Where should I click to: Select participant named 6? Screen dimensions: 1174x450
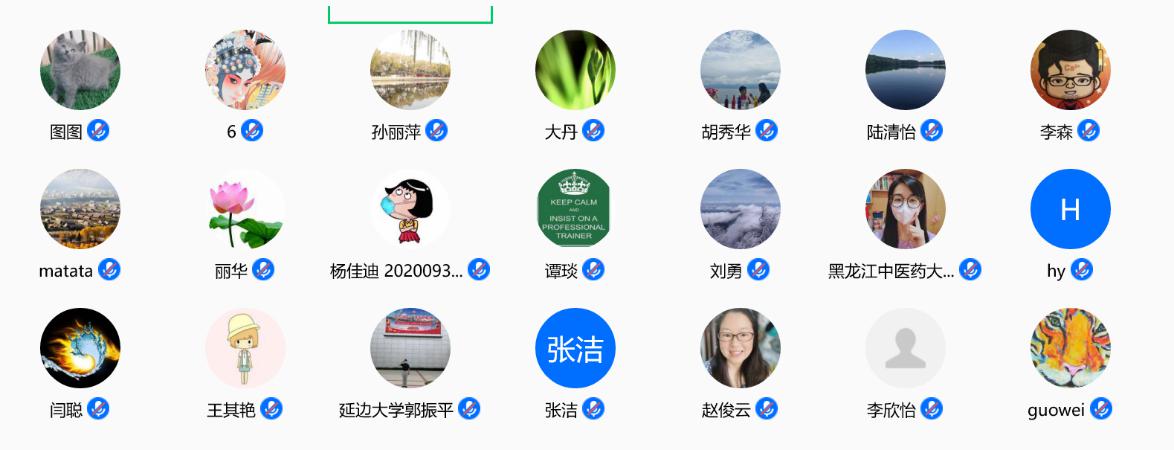[x=245, y=70]
